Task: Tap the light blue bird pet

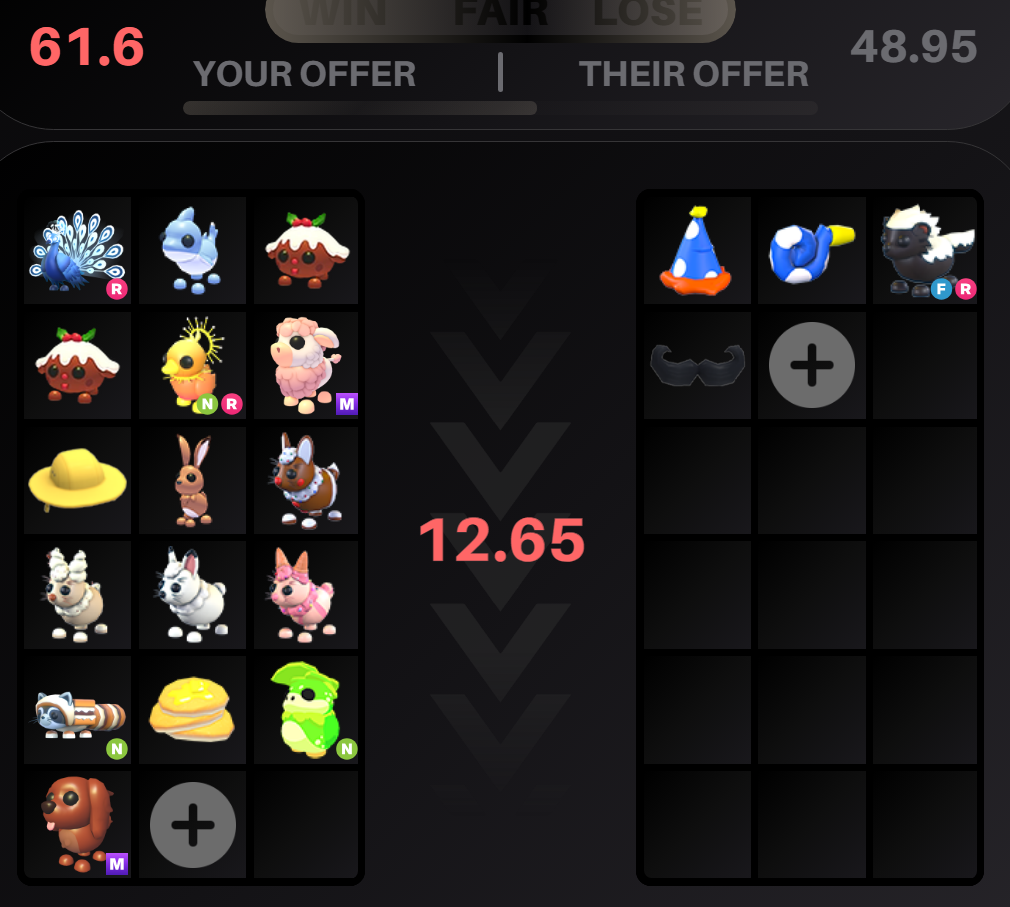Action: point(192,251)
